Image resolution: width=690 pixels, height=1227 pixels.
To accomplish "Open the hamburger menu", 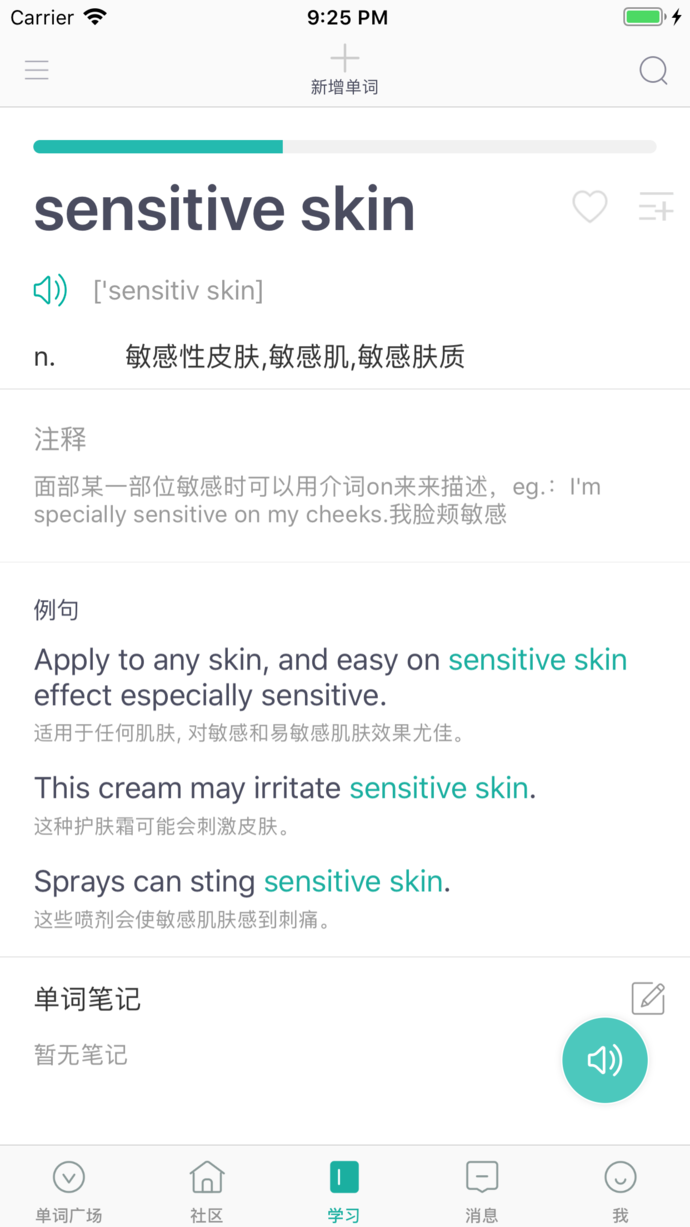I will coord(37,70).
